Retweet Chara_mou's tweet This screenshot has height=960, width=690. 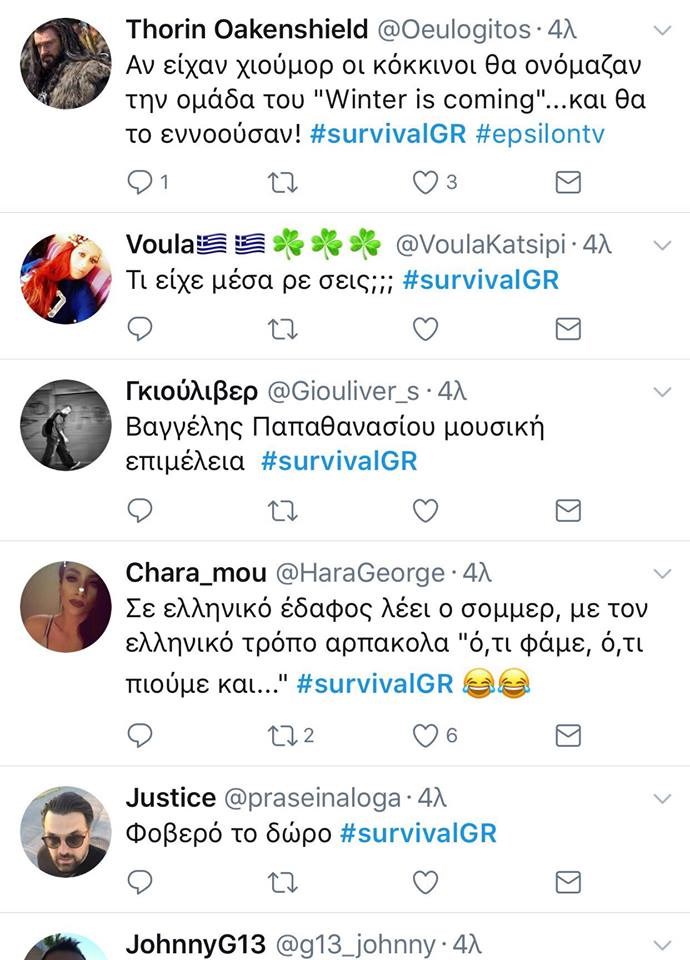[x=284, y=736]
